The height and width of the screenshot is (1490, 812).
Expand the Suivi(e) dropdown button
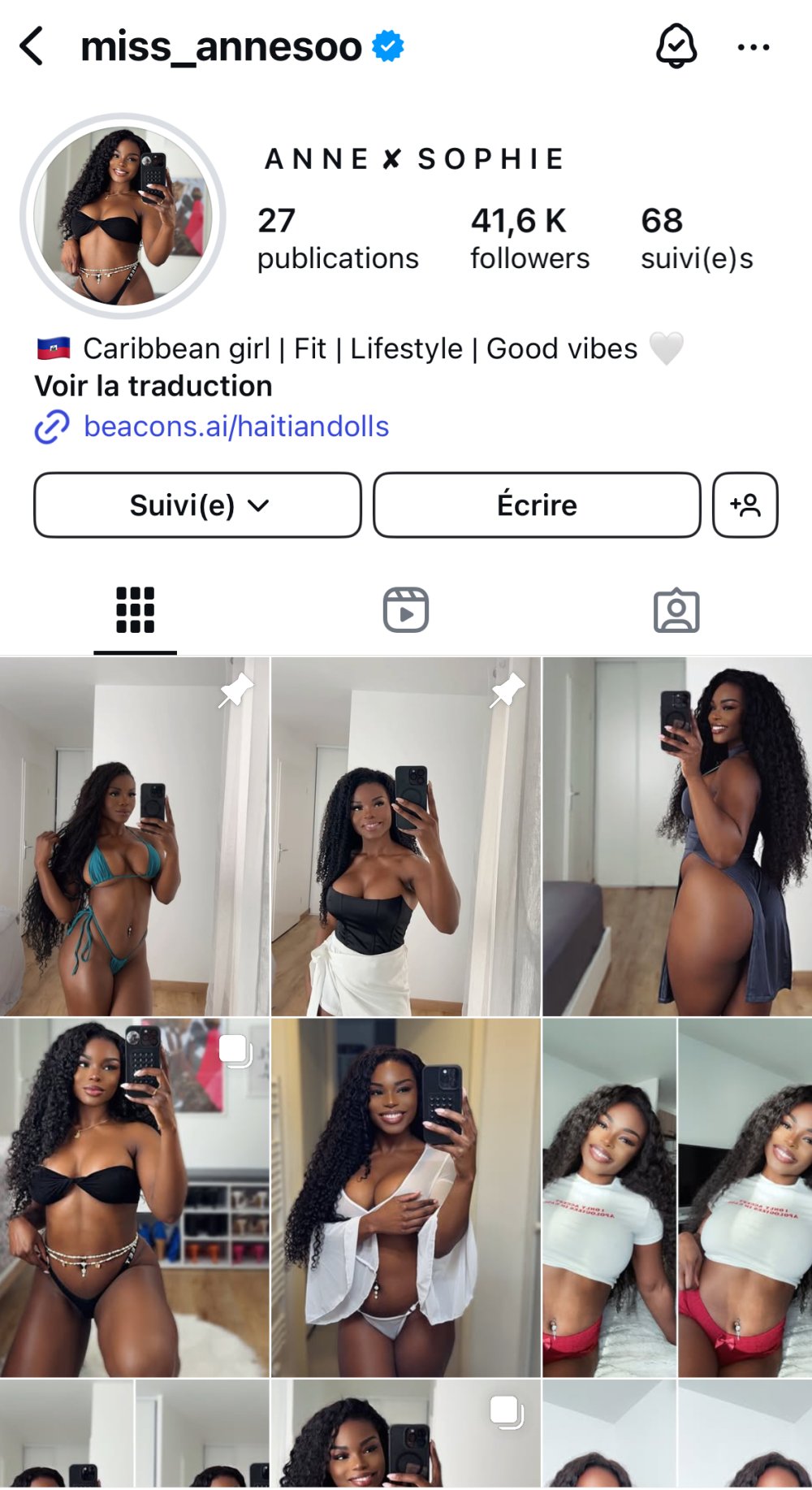pyautogui.click(x=197, y=505)
